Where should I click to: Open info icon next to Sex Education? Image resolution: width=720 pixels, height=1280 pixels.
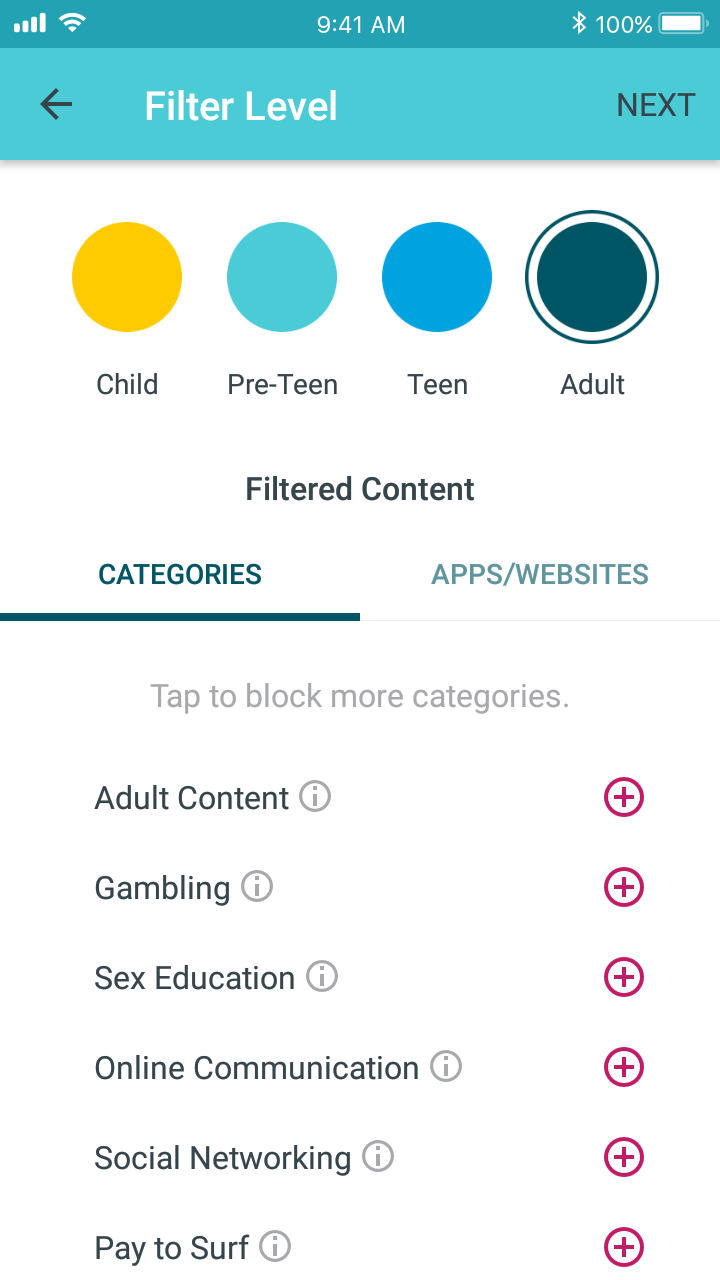(322, 976)
